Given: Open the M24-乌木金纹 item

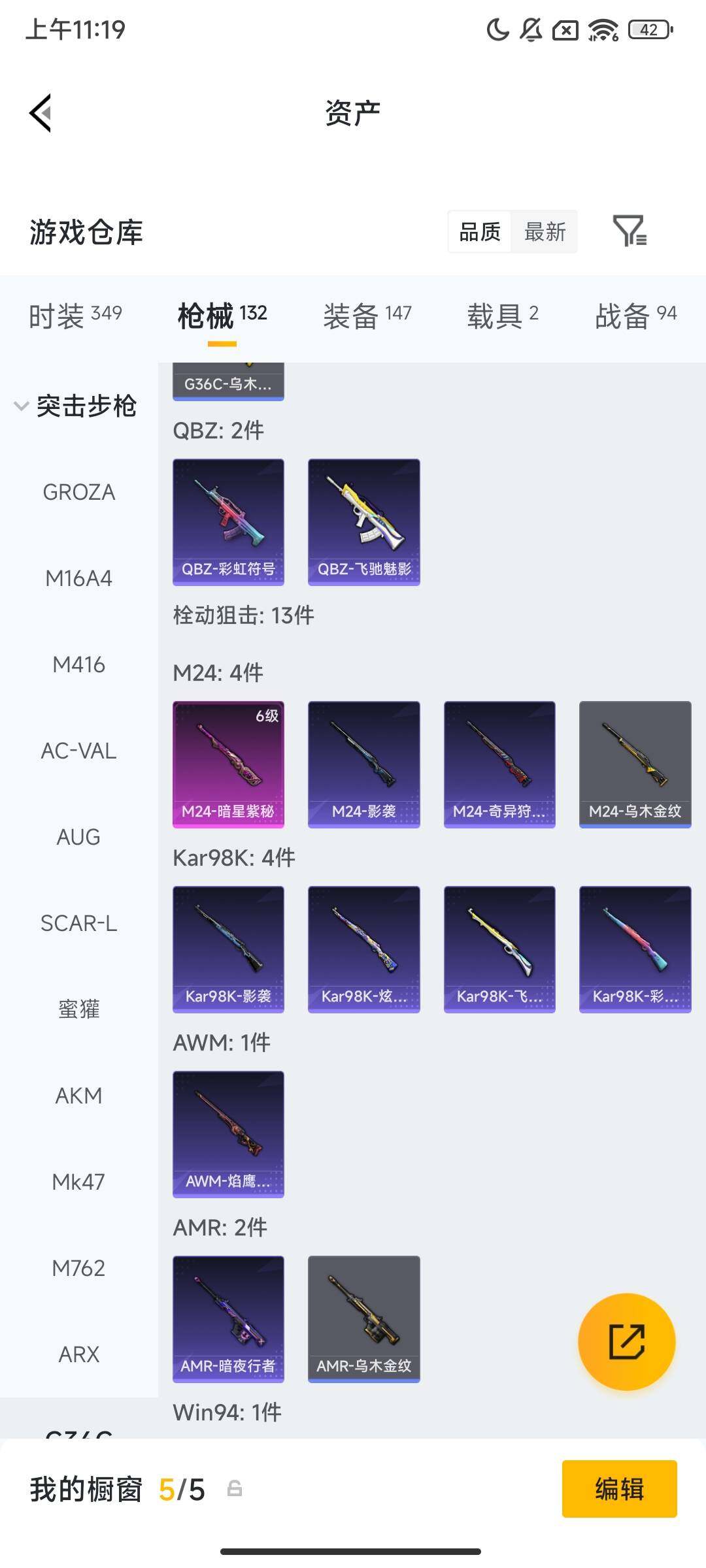Looking at the screenshot, I should [x=635, y=764].
